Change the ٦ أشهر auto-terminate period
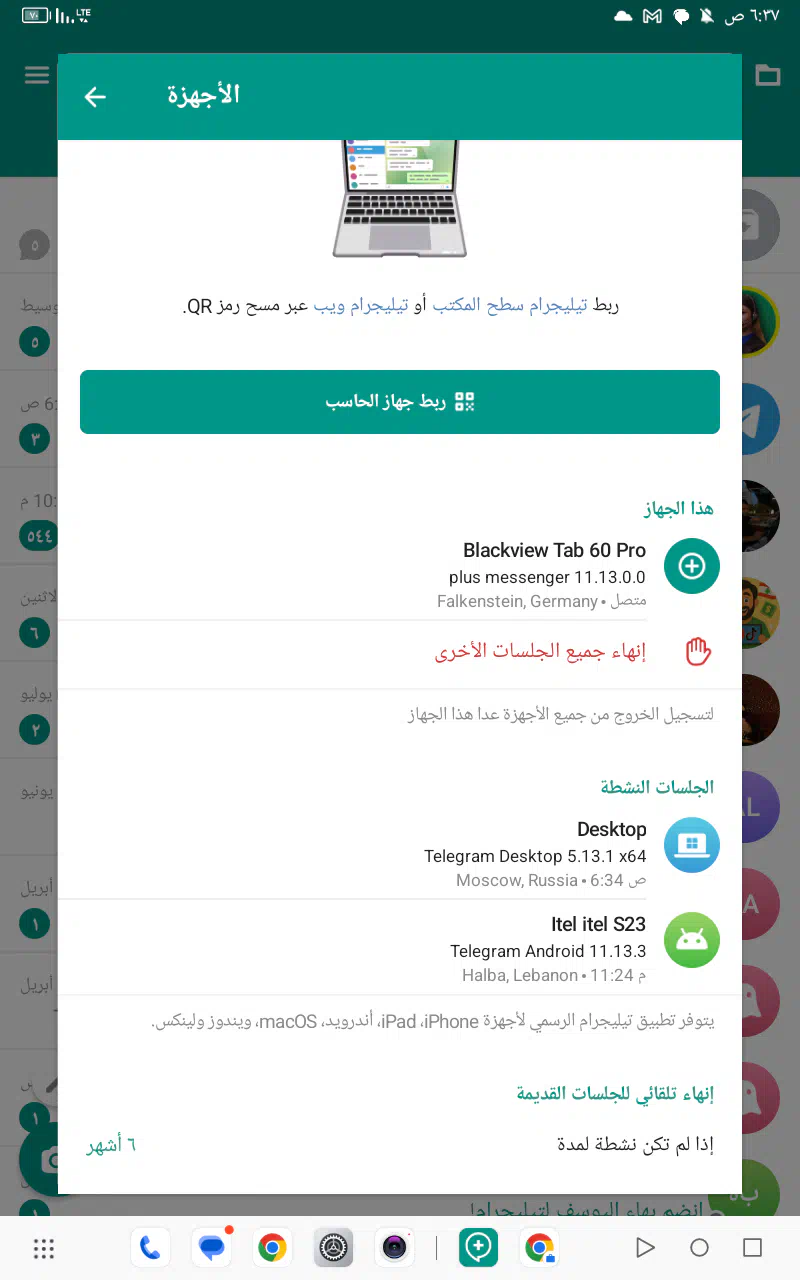 [x=111, y=1145]
